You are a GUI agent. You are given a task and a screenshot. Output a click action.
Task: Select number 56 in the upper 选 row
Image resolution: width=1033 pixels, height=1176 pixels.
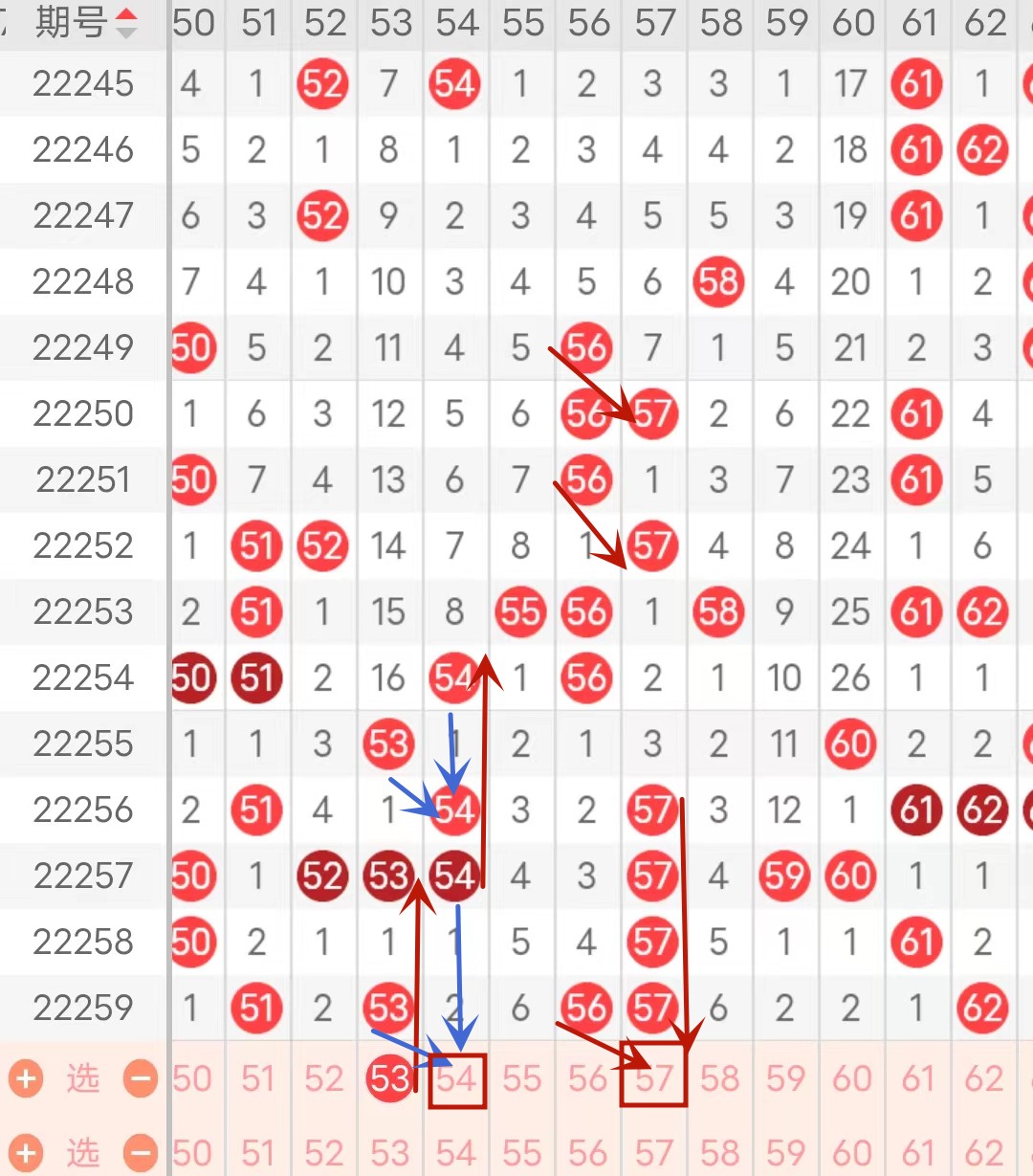pyautogui.click(x=586, y=1079)
